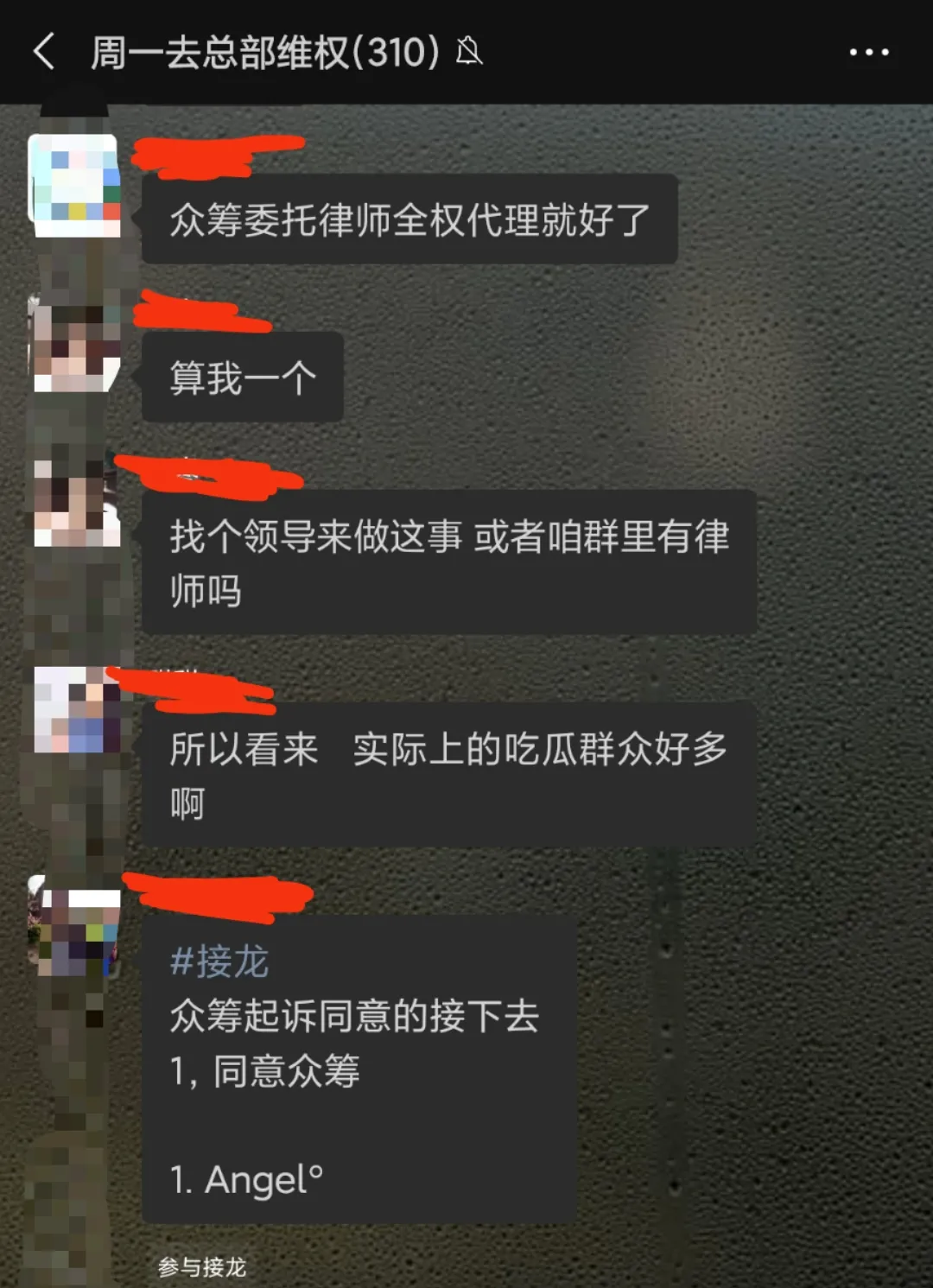Open avatar of the #接龙 poster
933x1288 pixels.
(x=75, y=929)
